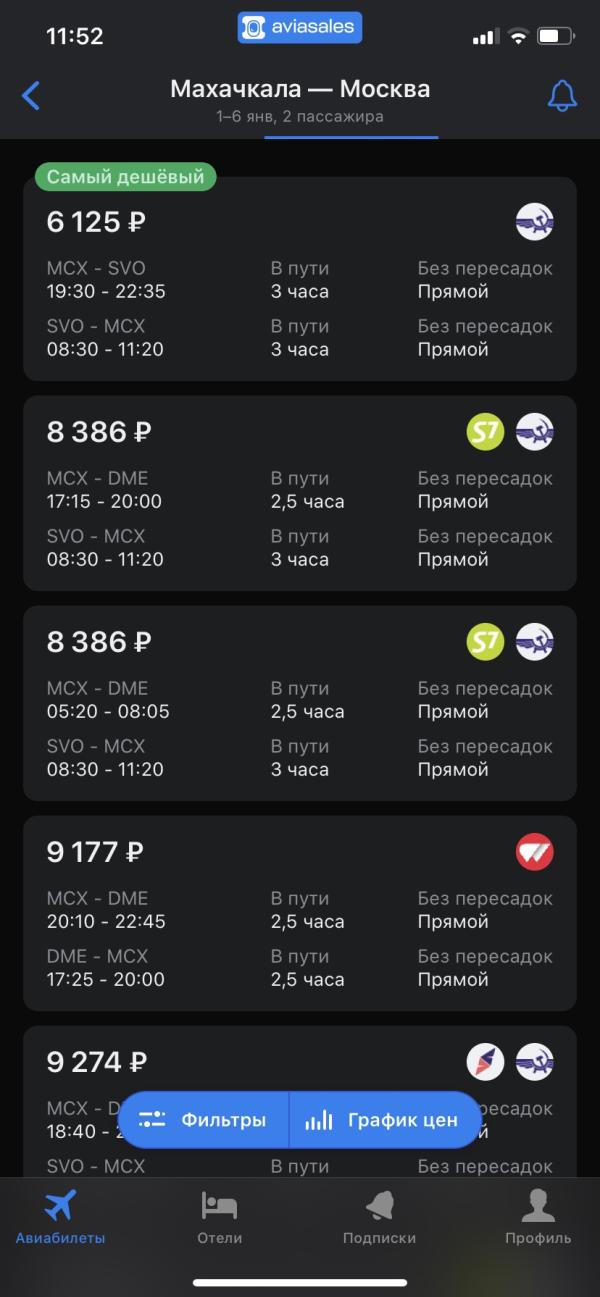This screenshot has width=600, height=1297.
Task: Switch to the Отели tab
Action: tap(219, 1217)
